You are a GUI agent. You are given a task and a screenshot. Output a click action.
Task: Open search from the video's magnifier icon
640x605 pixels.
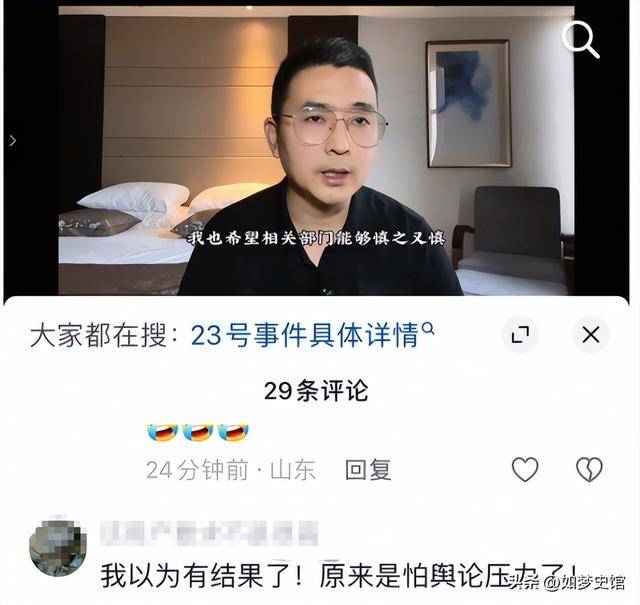coord(580,40)
